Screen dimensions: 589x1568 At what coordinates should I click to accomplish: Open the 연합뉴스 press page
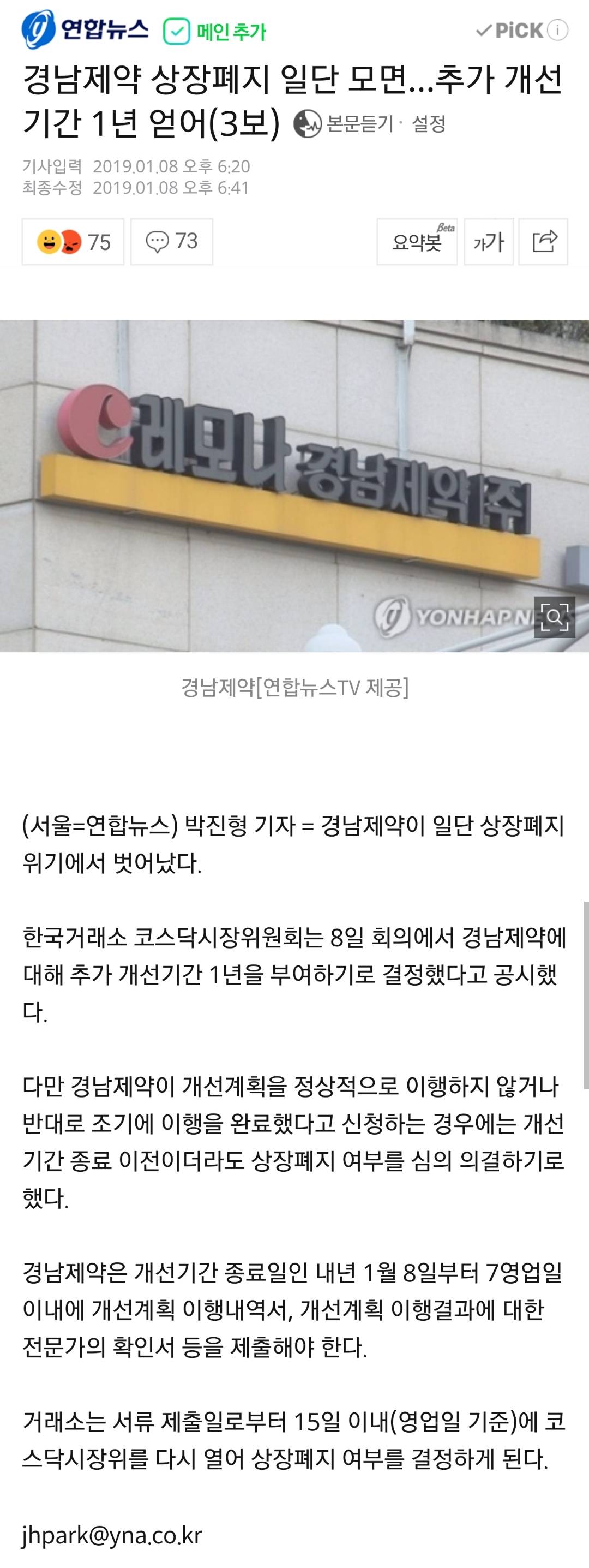pos(85,29)
